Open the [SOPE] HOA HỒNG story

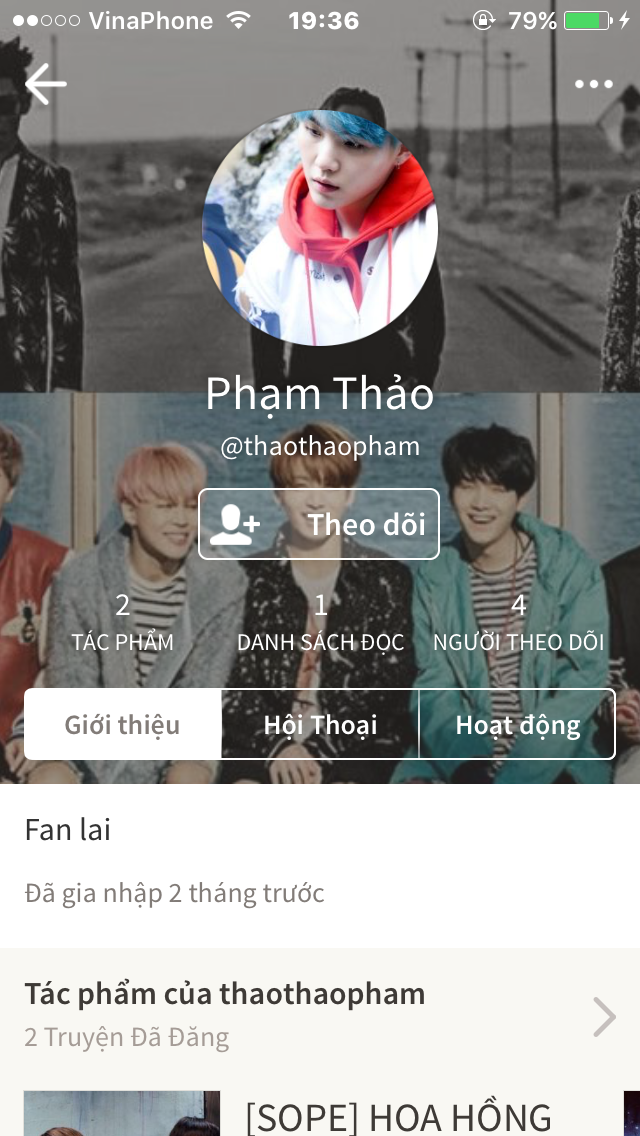[x=398, y=1116]
